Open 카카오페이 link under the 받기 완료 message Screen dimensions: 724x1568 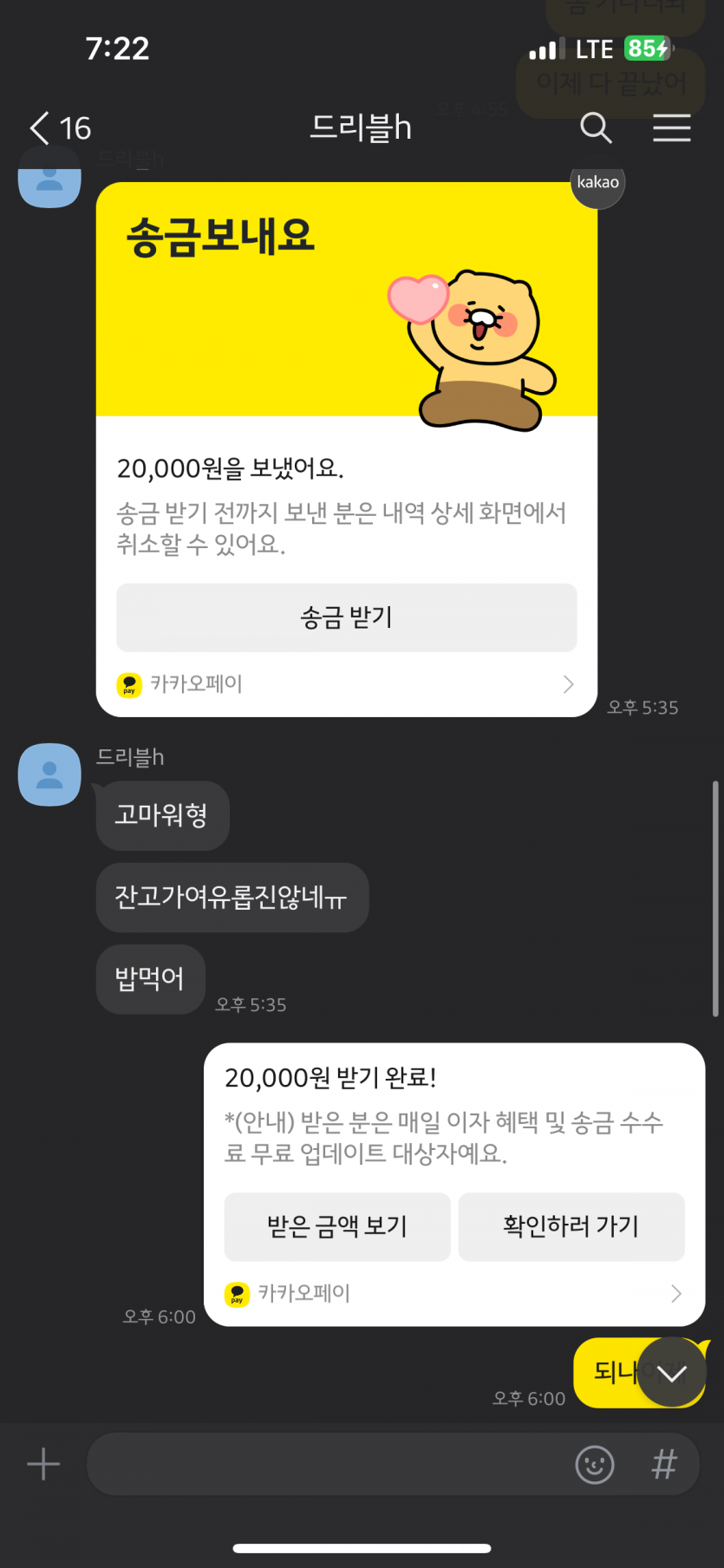pyautogui.click(x=453, y=1294)
